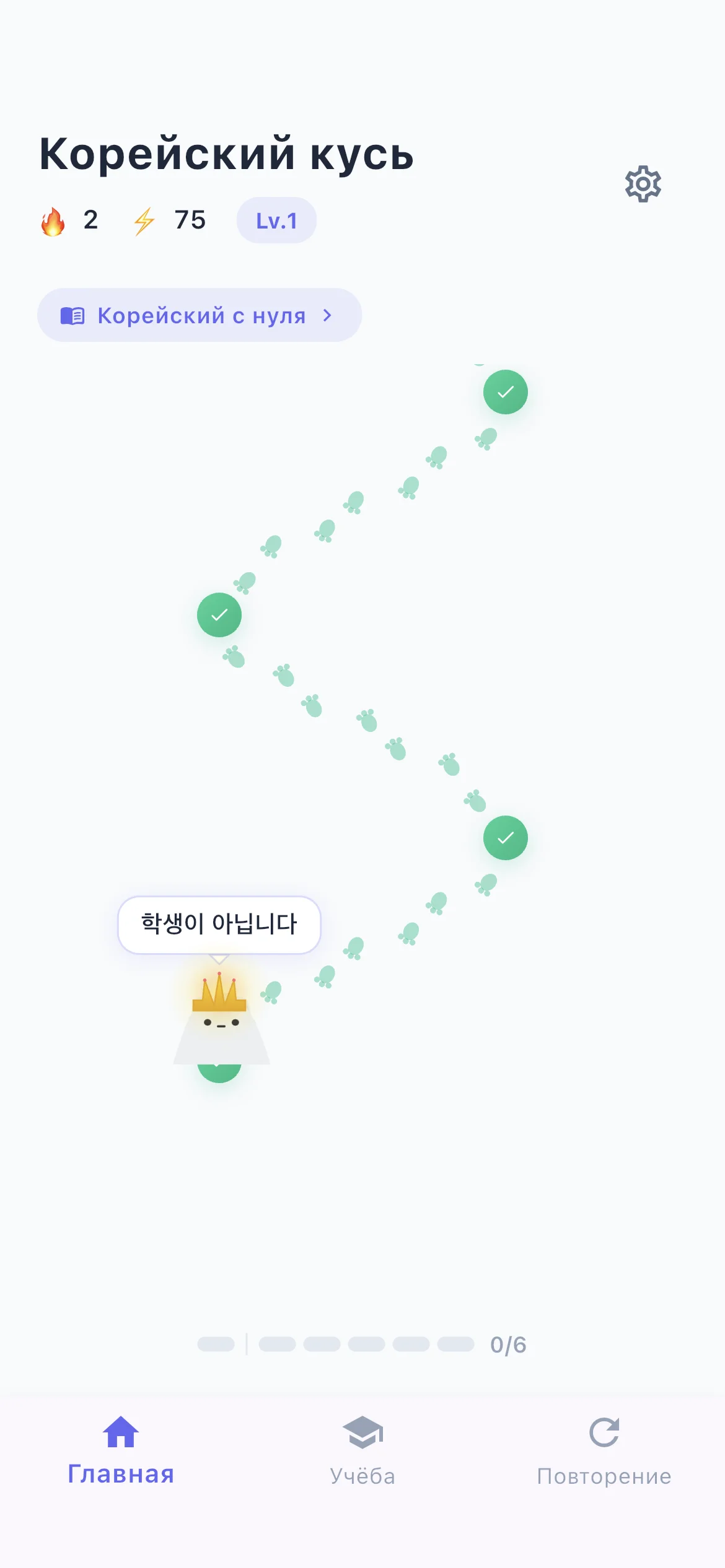Image resolution: width=725 pixels, height=1568 pixels.
Task: Click the topmost completed lesson checkmark
Action: click(505, 391)
